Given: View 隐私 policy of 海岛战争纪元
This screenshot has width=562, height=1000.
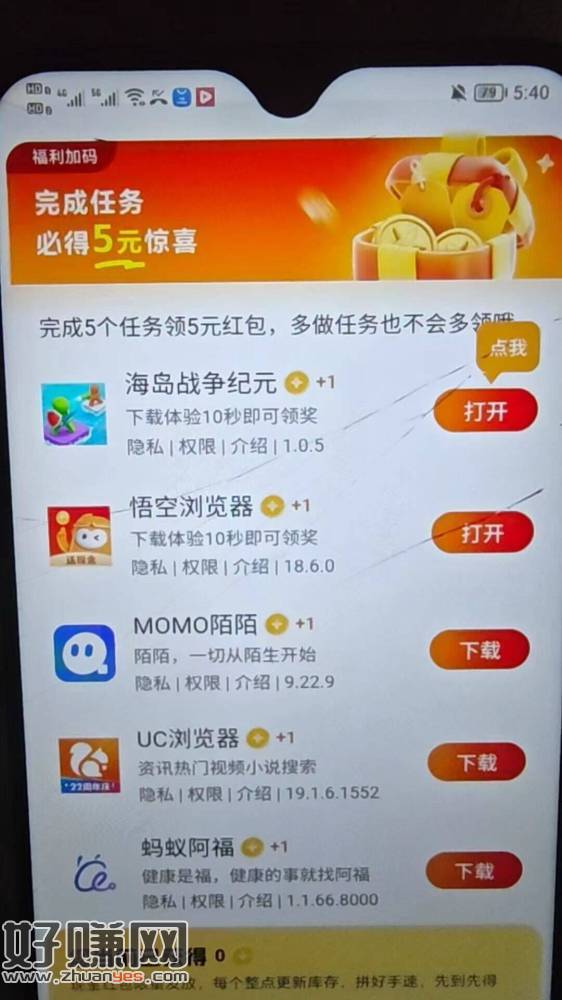Looking at the screenshot, I should [x=144, y=446].
